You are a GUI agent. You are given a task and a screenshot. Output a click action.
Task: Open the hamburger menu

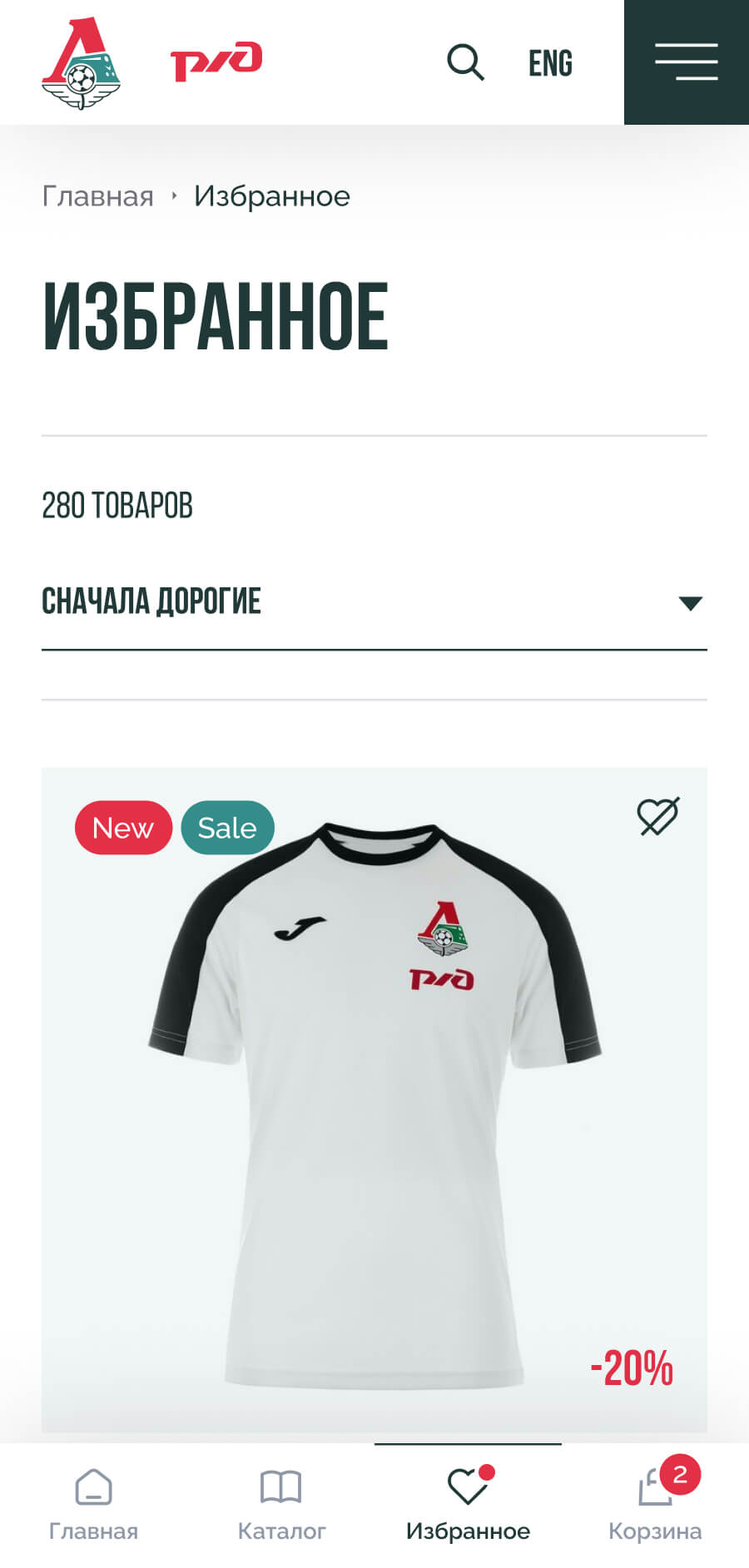[x=686, y=62]
